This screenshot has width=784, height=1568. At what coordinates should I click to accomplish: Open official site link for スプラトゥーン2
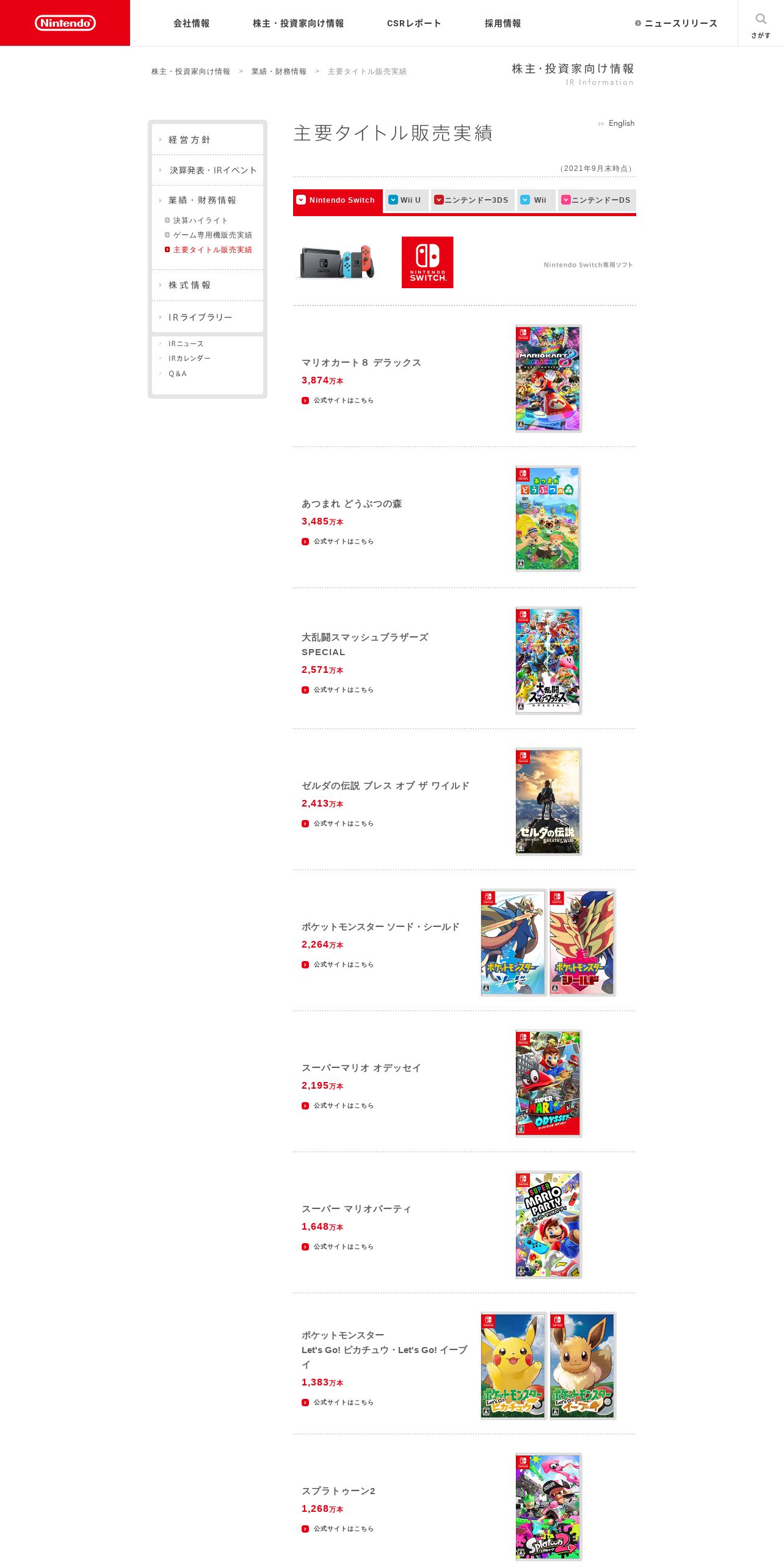coord(338,1529)
